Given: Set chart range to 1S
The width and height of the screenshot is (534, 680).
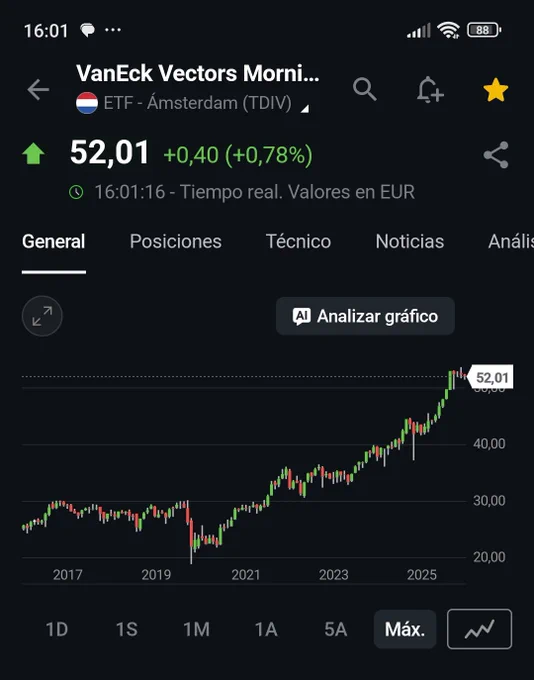Looking at the screenshot, I should pos(127,629).
